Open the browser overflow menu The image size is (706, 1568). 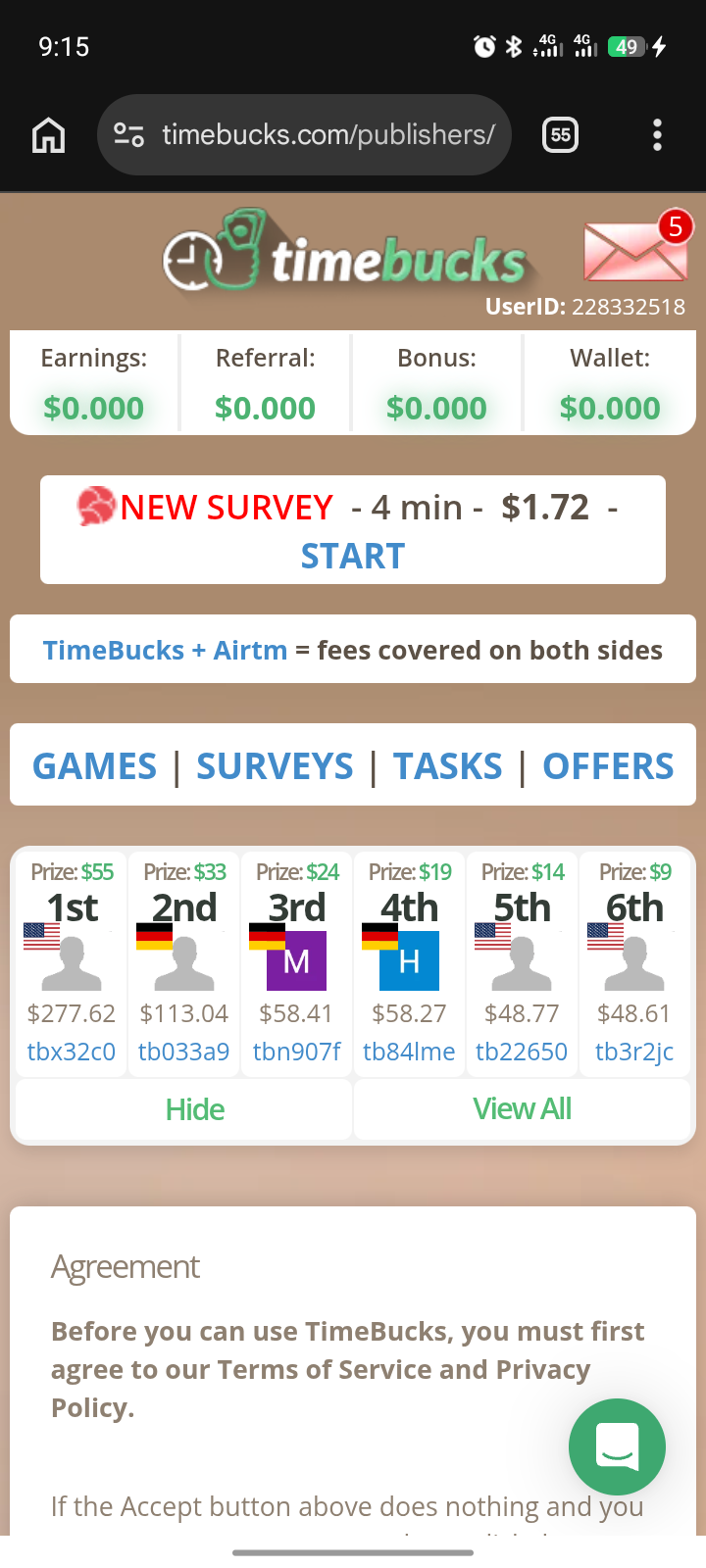657,135
